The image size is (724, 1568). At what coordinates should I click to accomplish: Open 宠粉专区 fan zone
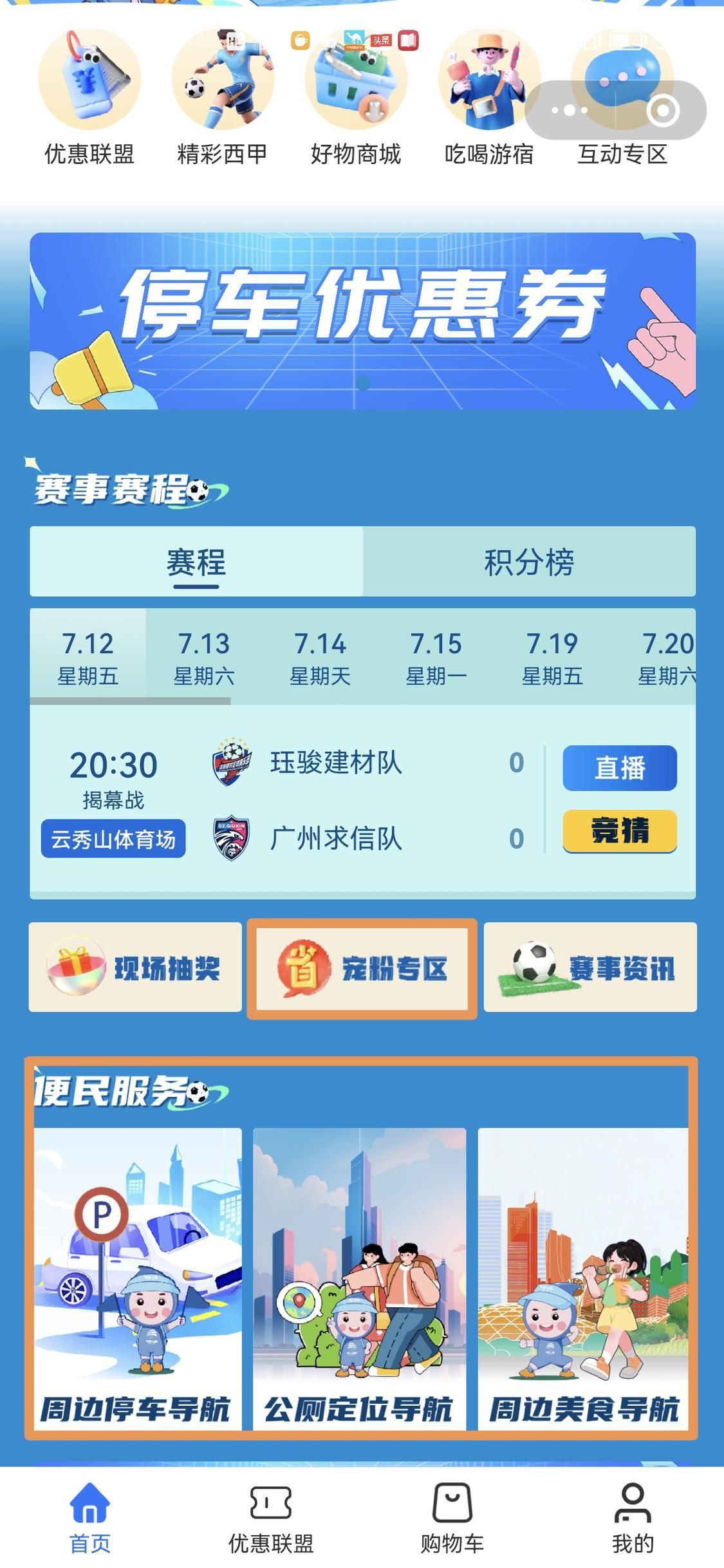[x=362, y=968]
